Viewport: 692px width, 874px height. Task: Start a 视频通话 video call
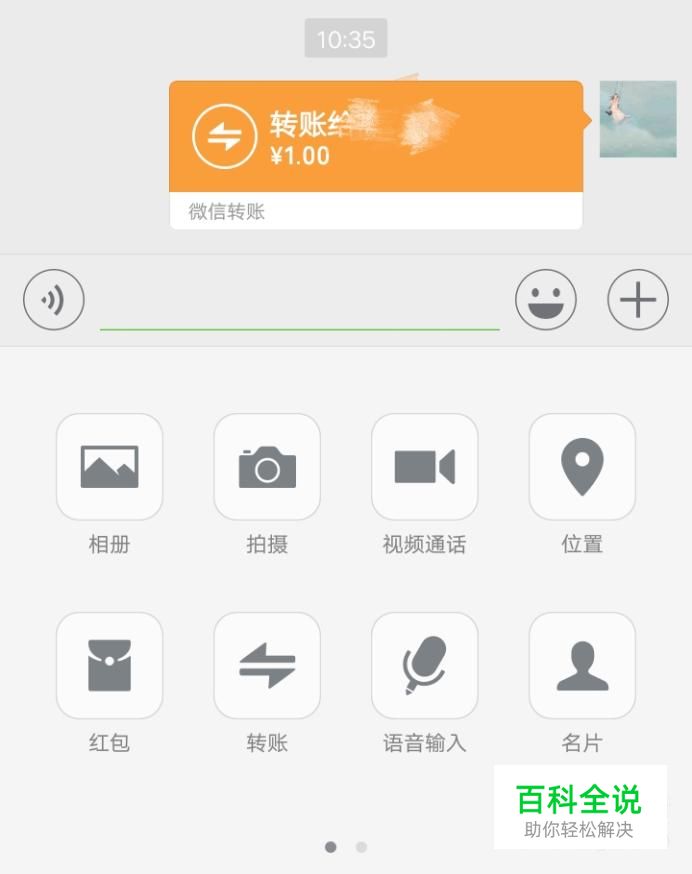pos(424,467)
